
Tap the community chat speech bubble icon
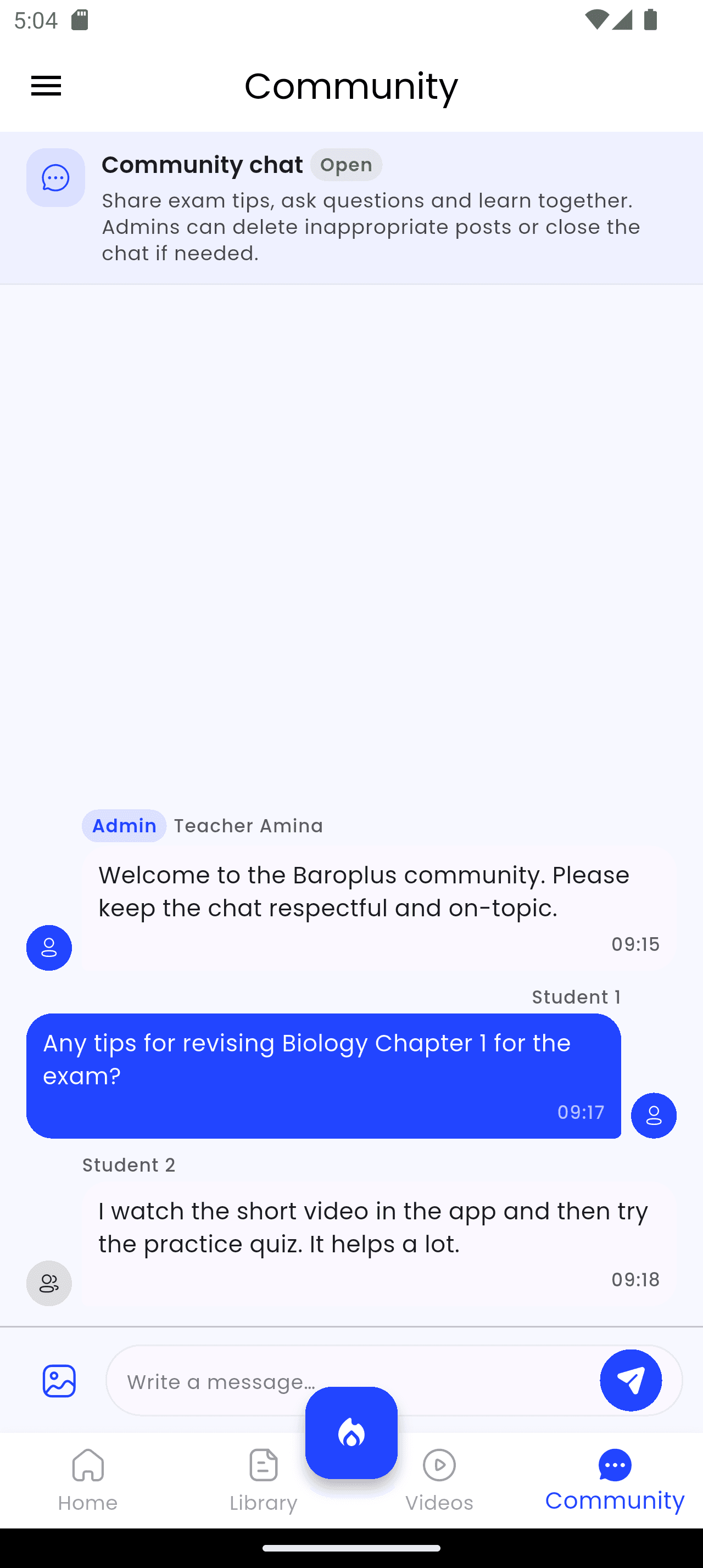point(55,177)
